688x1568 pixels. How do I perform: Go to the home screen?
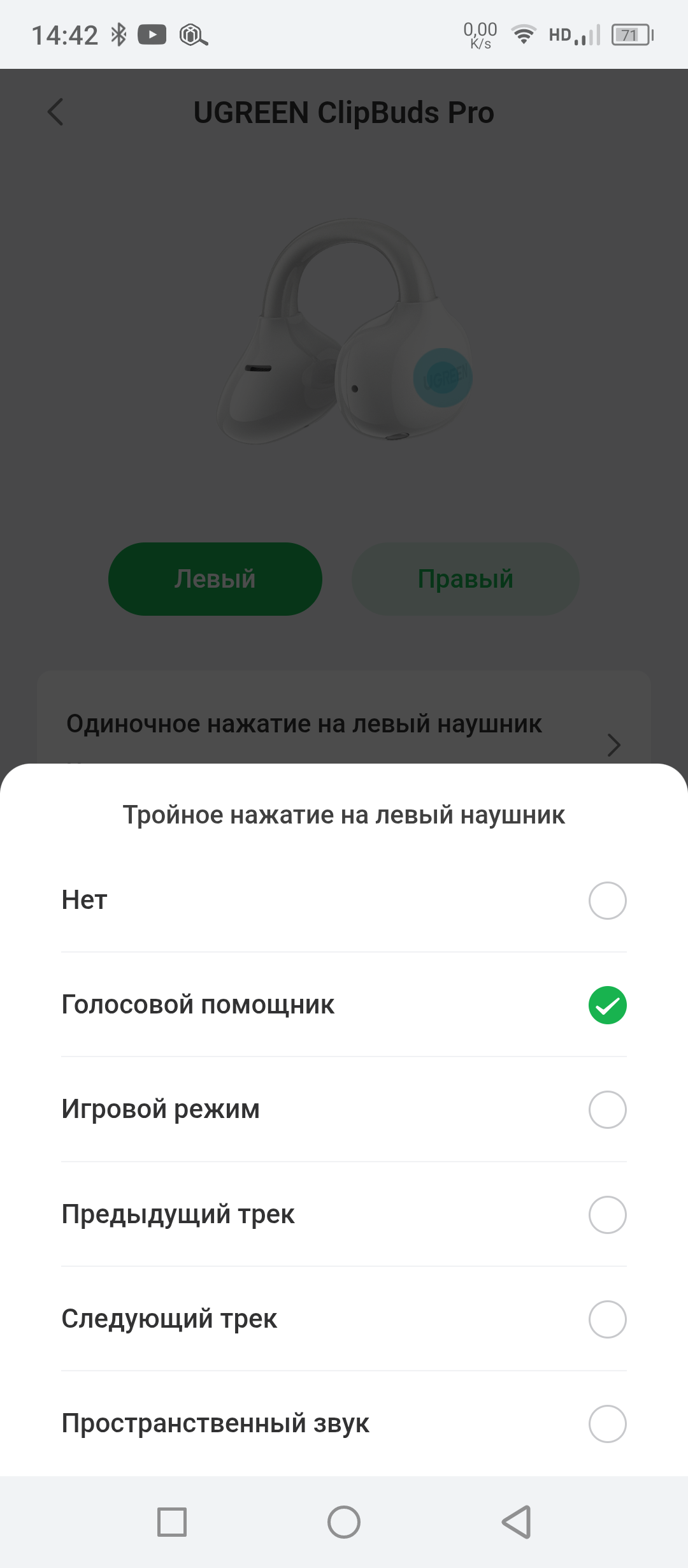tap(344, 1522)
